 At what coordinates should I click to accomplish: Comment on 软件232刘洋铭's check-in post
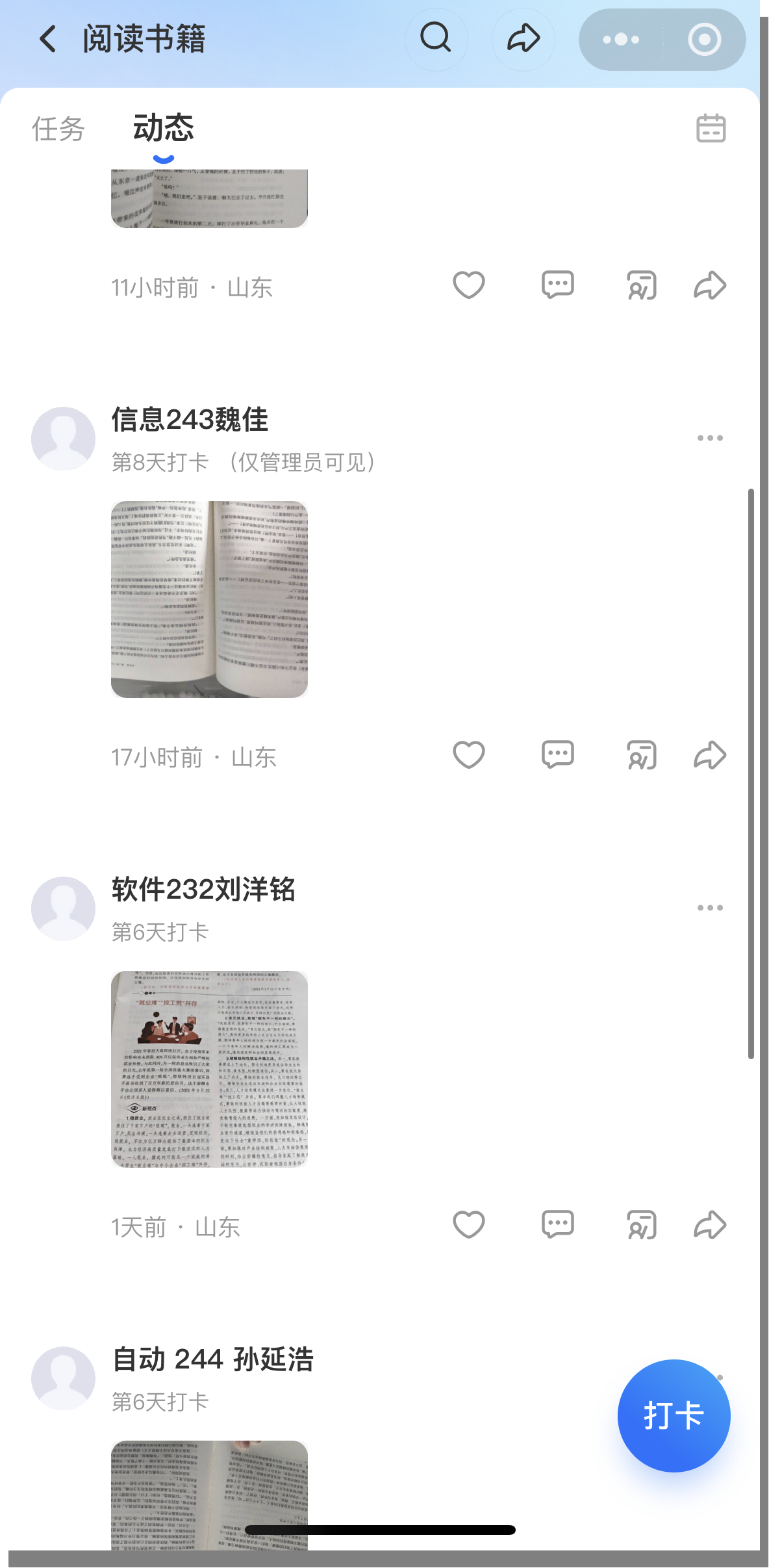[557, 1225]
